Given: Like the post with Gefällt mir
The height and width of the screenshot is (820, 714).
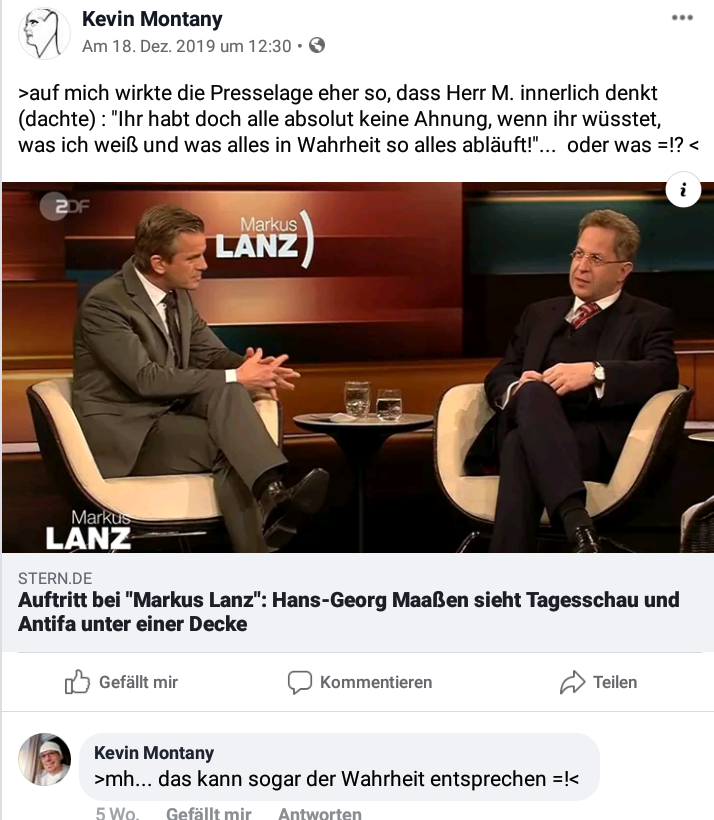Looking at the screenshot, I should 121,682.
